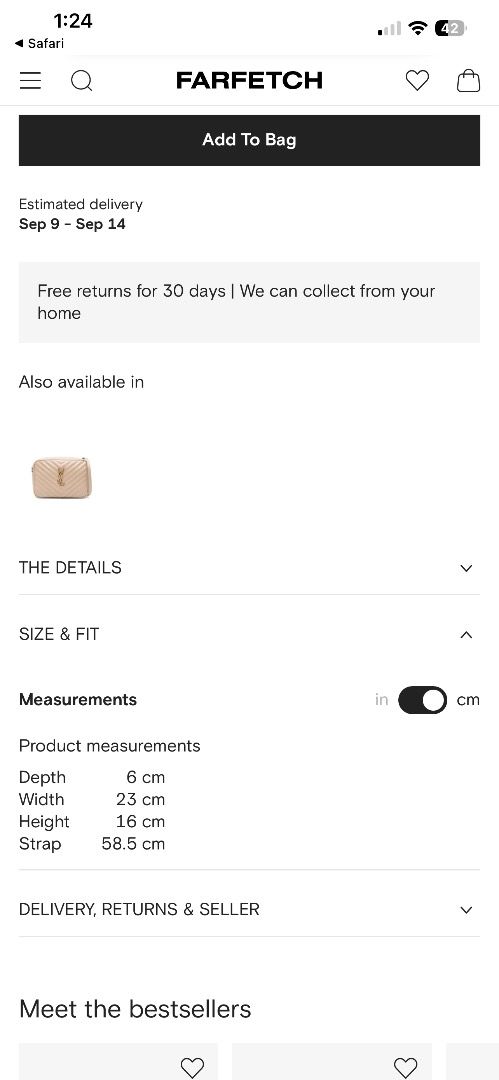View the beige bag color variant
This screenshot has height=1080, width=499.
62,477
